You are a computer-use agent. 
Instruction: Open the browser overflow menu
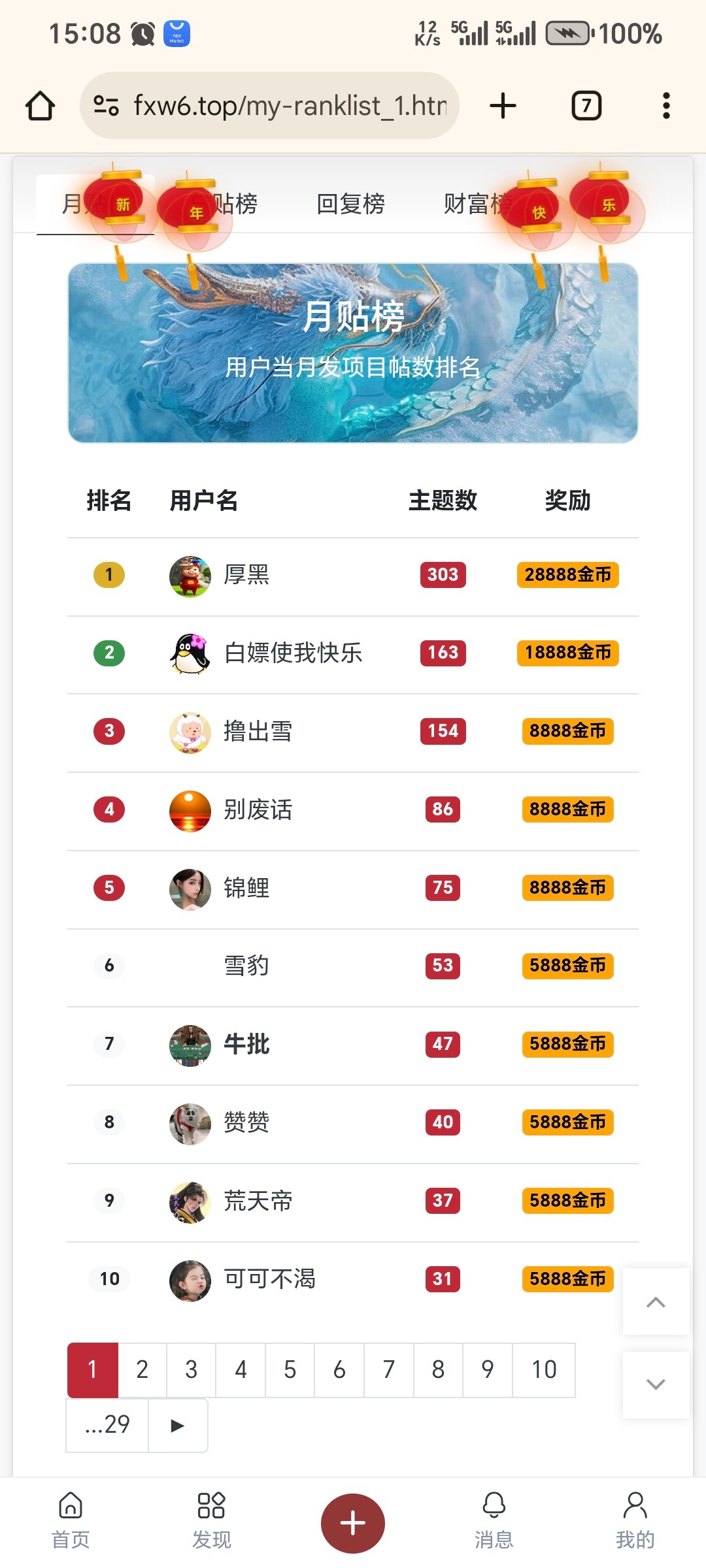(x=665, y=106)
